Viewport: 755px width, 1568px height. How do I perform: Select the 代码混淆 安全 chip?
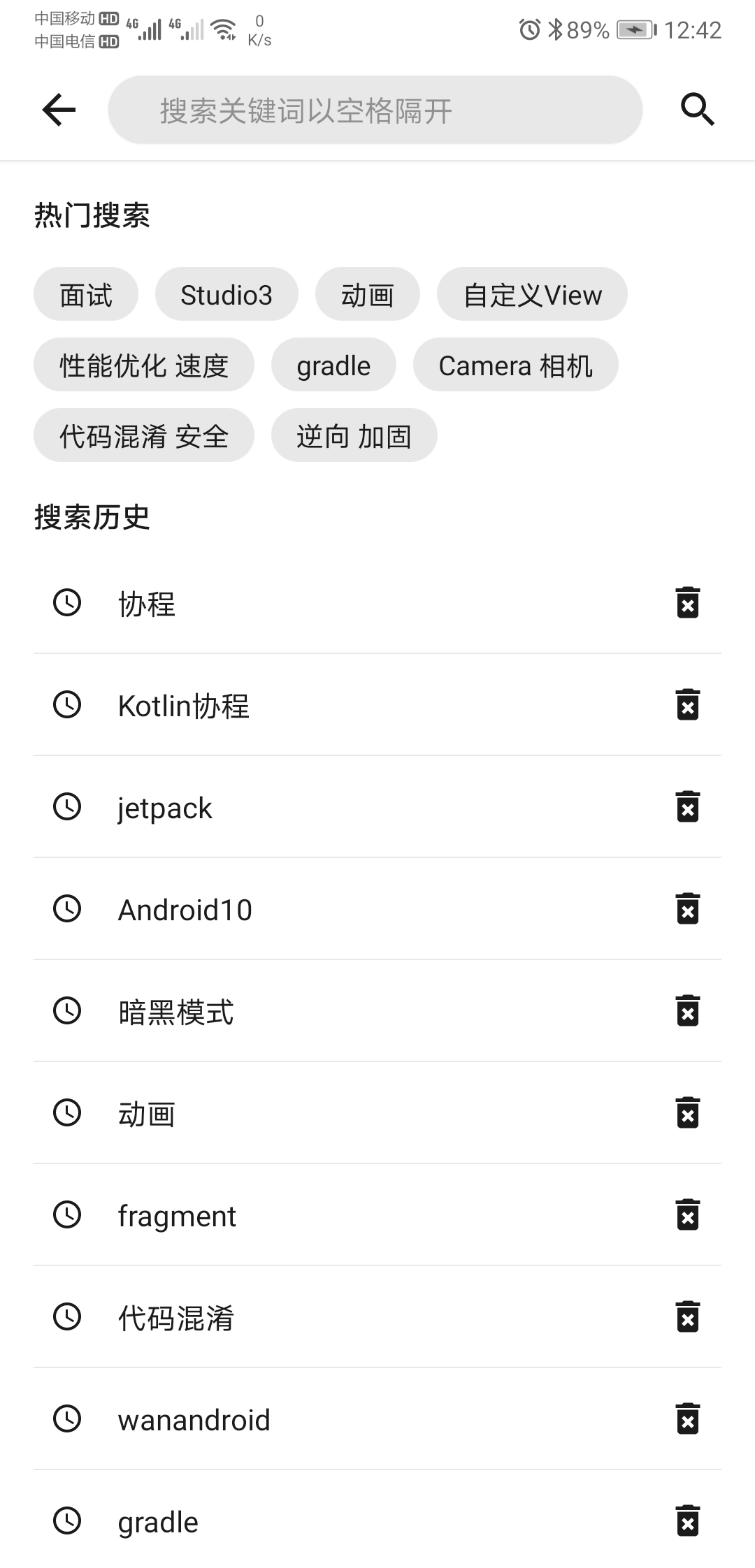pyautogui.click(x=144, y=435)
